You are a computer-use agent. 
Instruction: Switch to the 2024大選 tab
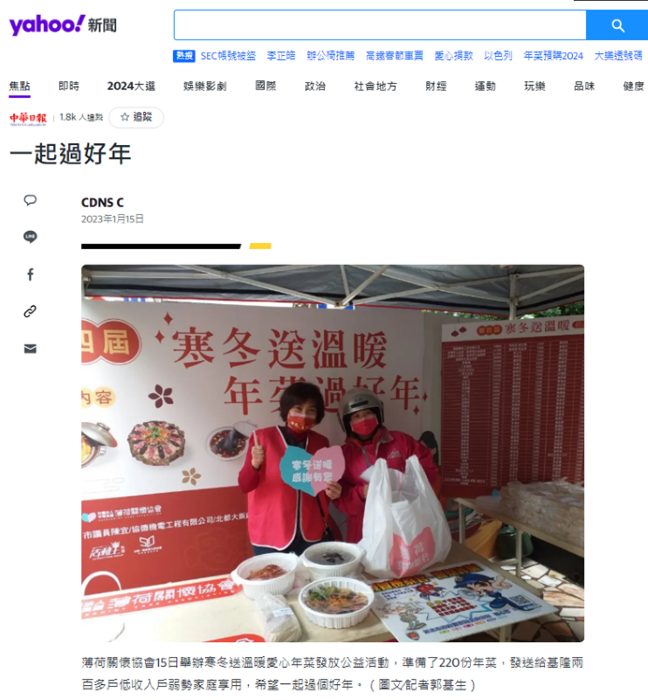point(131,86)
